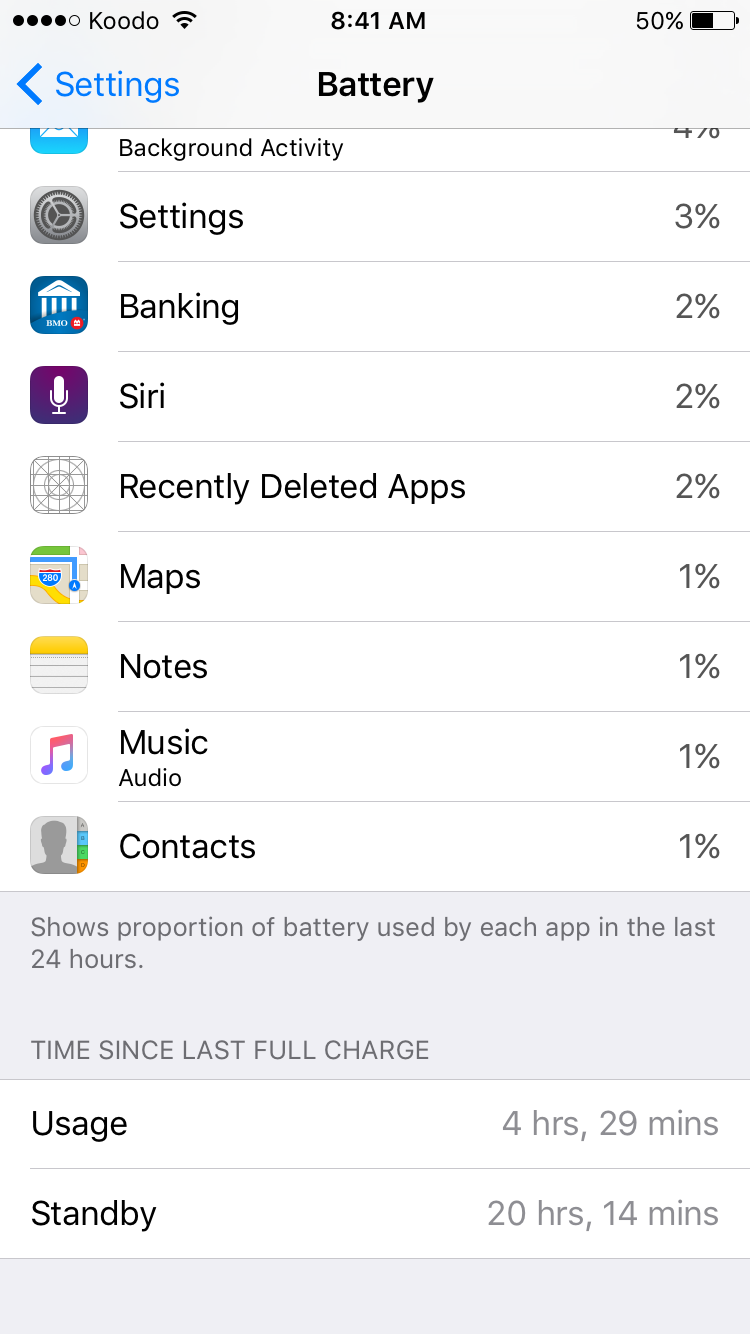The image size is (750, 1334).
Task: Select the Banking battery usage row
Action: coord(375,307)
